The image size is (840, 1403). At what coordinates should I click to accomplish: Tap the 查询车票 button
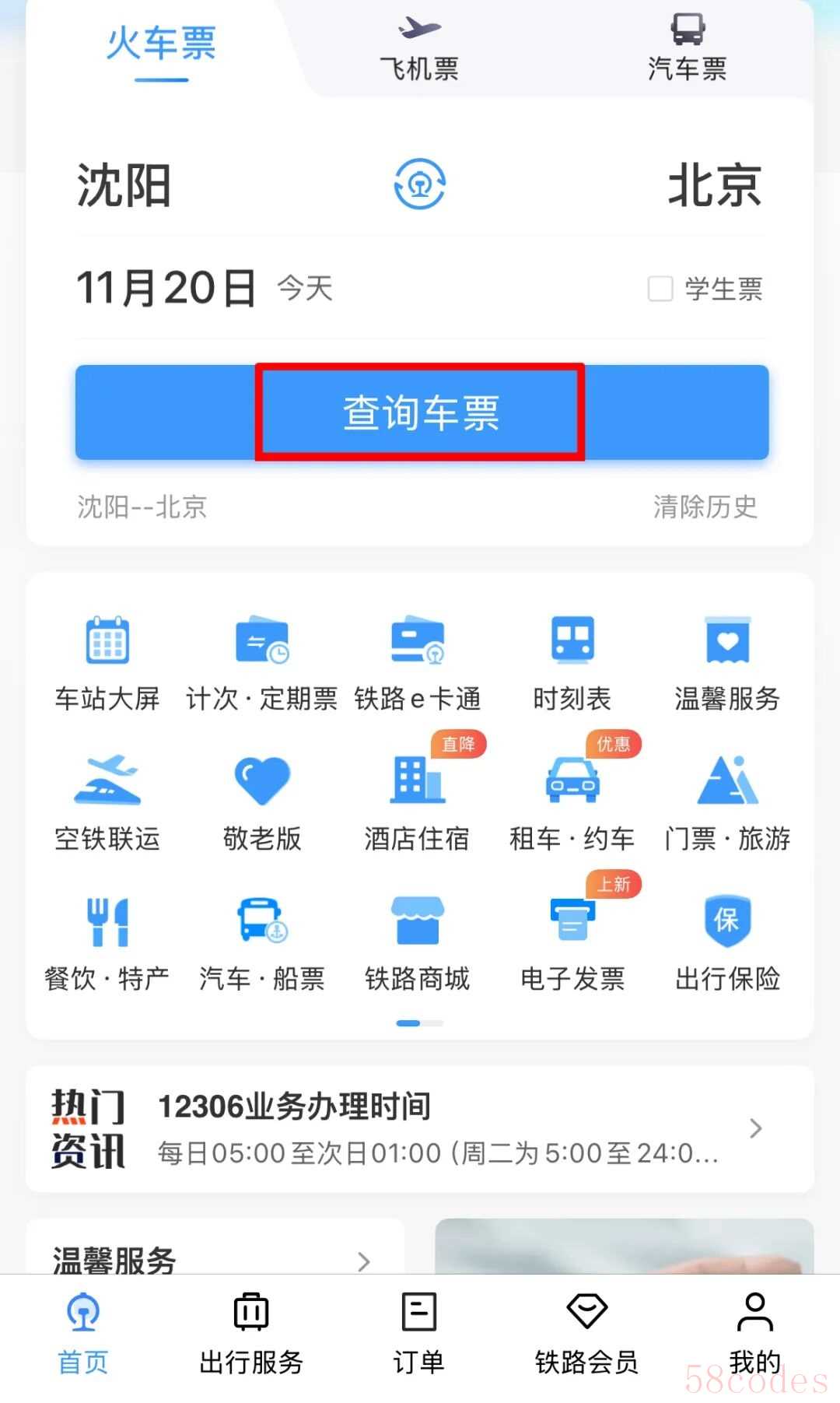(x=421, y=412)
